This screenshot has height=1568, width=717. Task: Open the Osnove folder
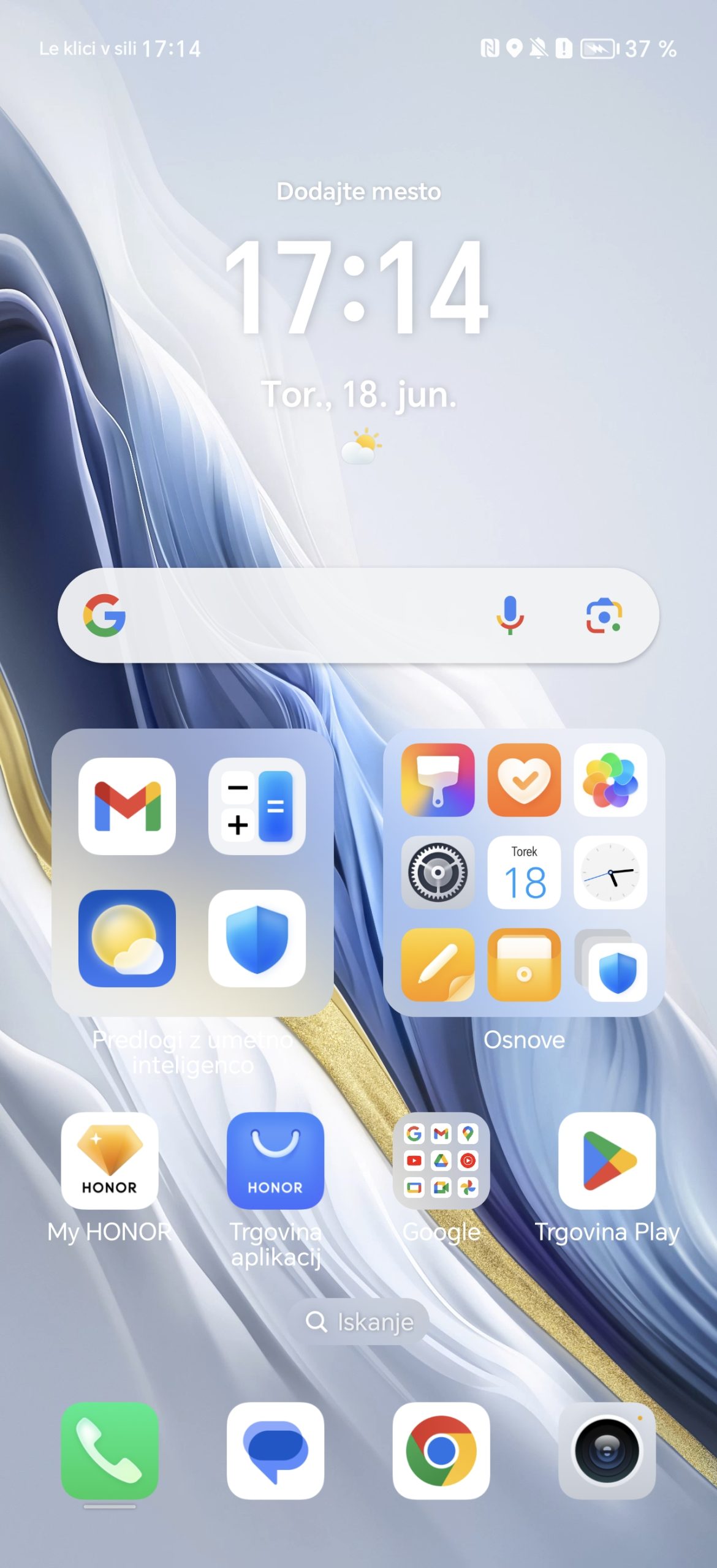tap(524, 1040)
